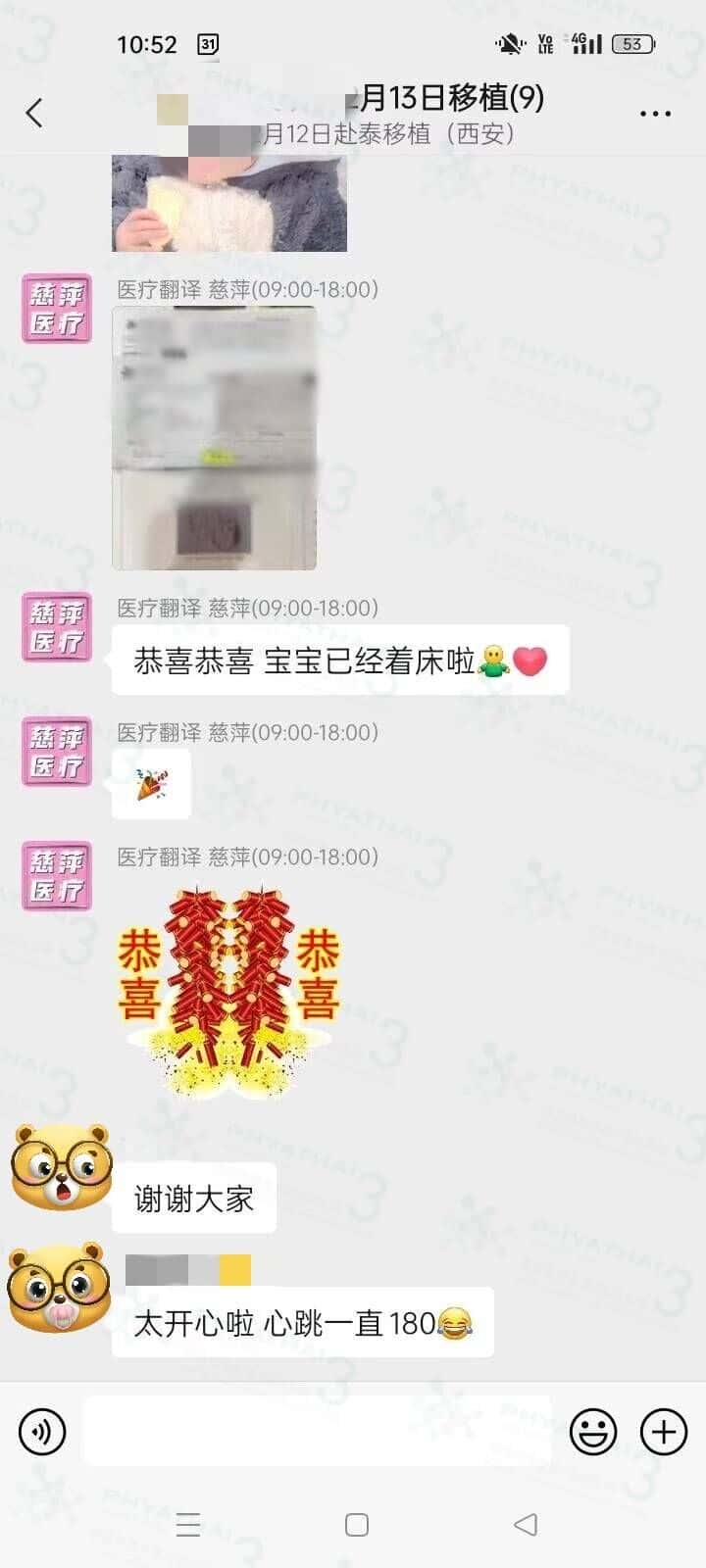Open the emoji picker

pos(593,1432)
